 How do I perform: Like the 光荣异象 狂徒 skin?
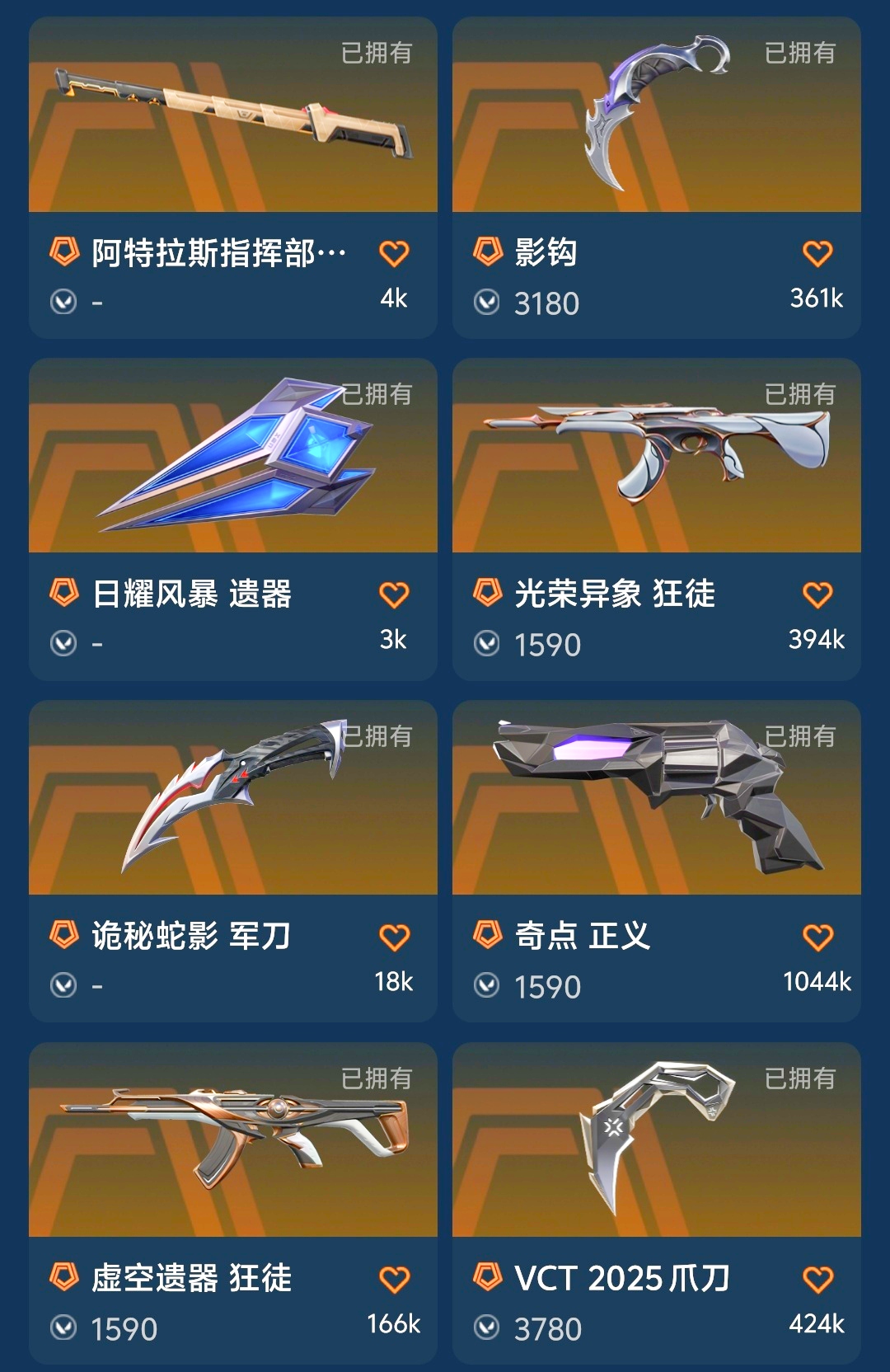pos(817,594)
